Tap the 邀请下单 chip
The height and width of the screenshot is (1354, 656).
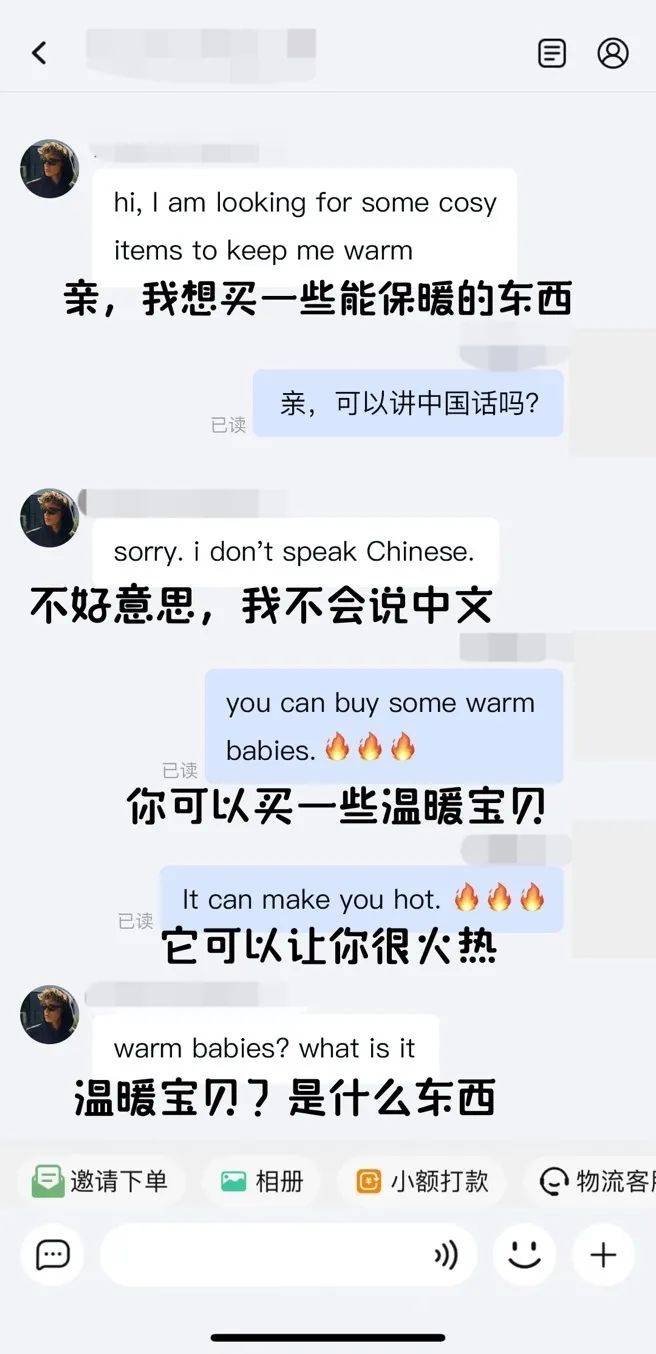click(99, 1181)
